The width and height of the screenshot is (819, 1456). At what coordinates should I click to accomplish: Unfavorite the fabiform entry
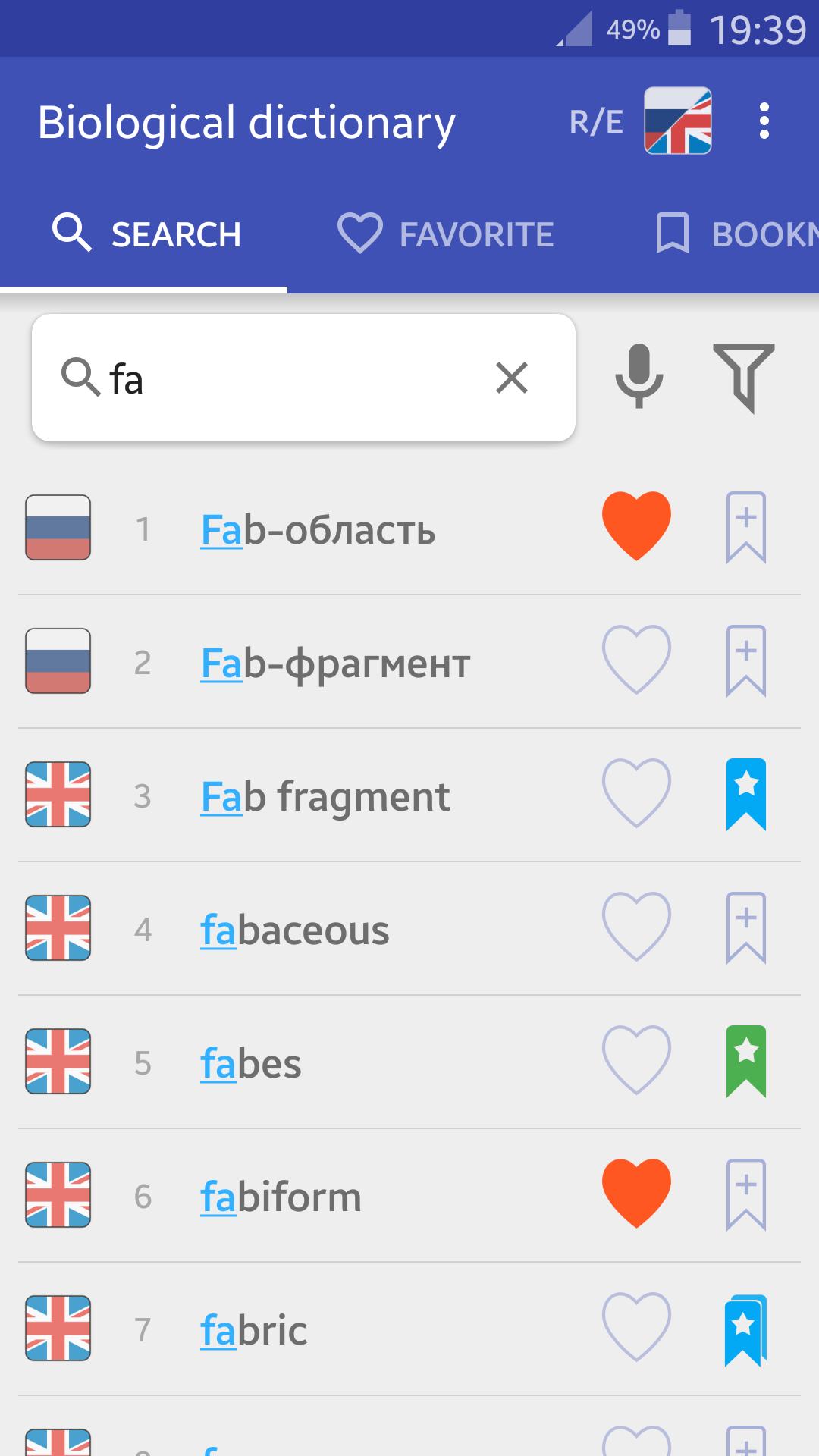tap(636, 1194)
